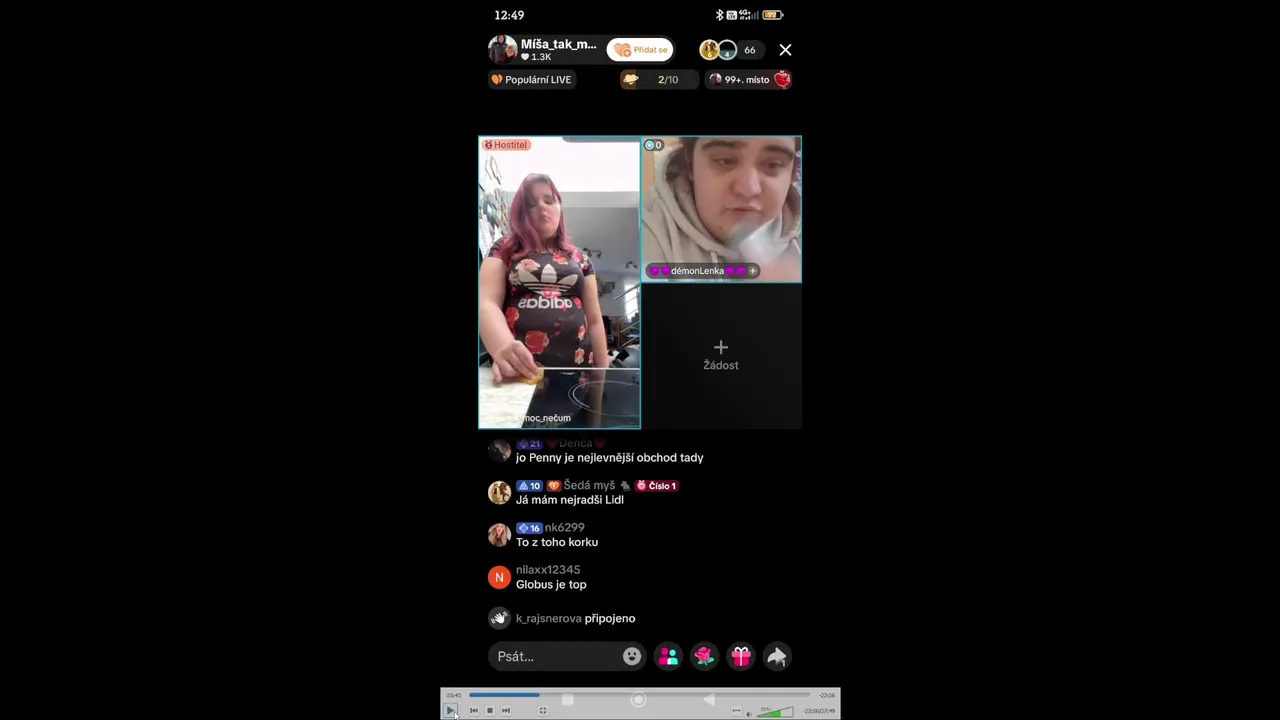Toggle fullscreen in the video player
The width and height of the screenshot is (1280, 720).
pos(543,710)
